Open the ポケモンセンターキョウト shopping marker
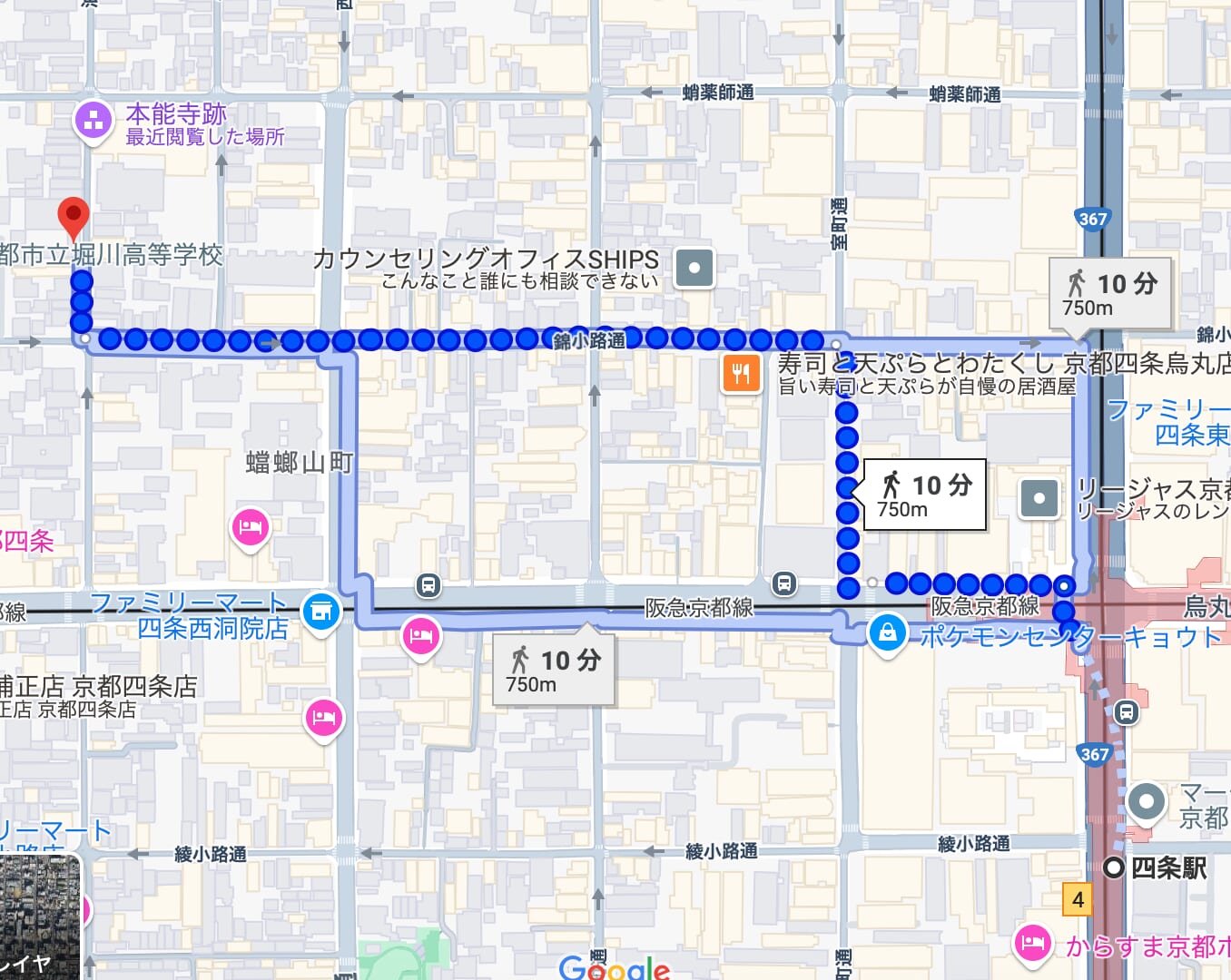 tap(887, 632)
